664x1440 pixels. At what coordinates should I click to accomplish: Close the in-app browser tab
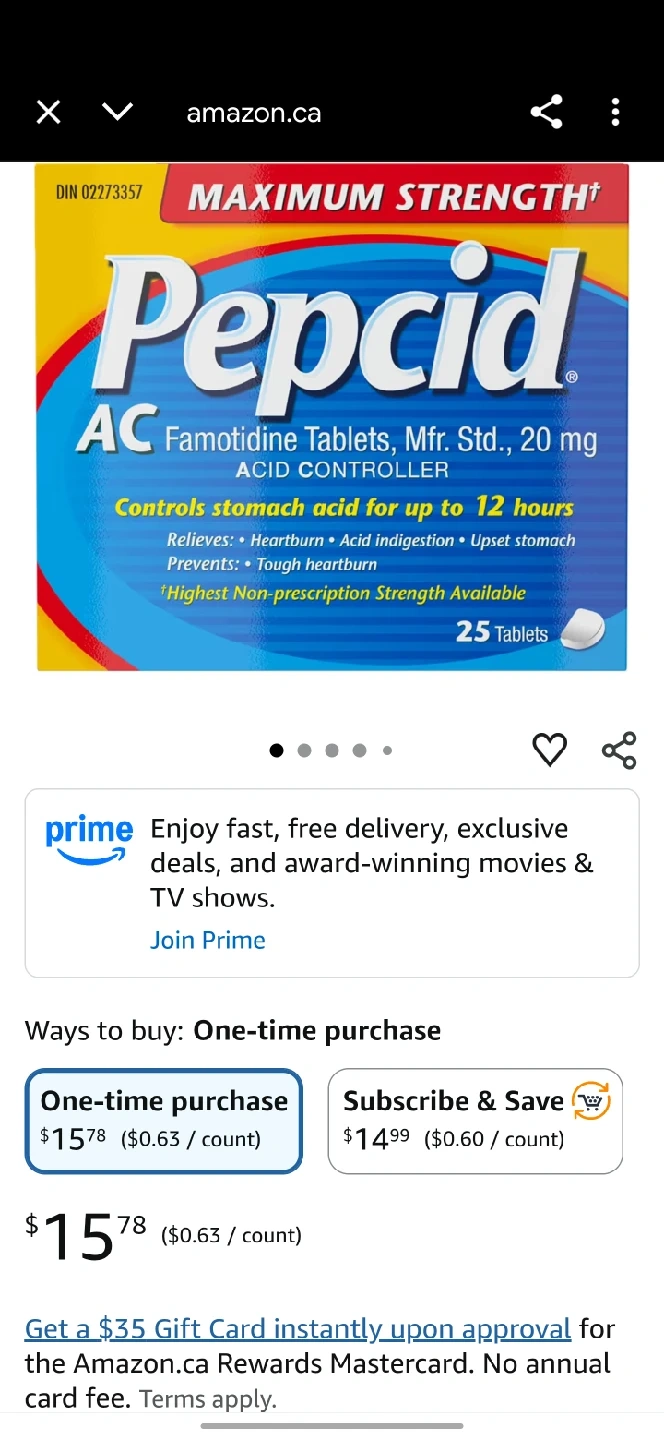click(x=48, y=113)
